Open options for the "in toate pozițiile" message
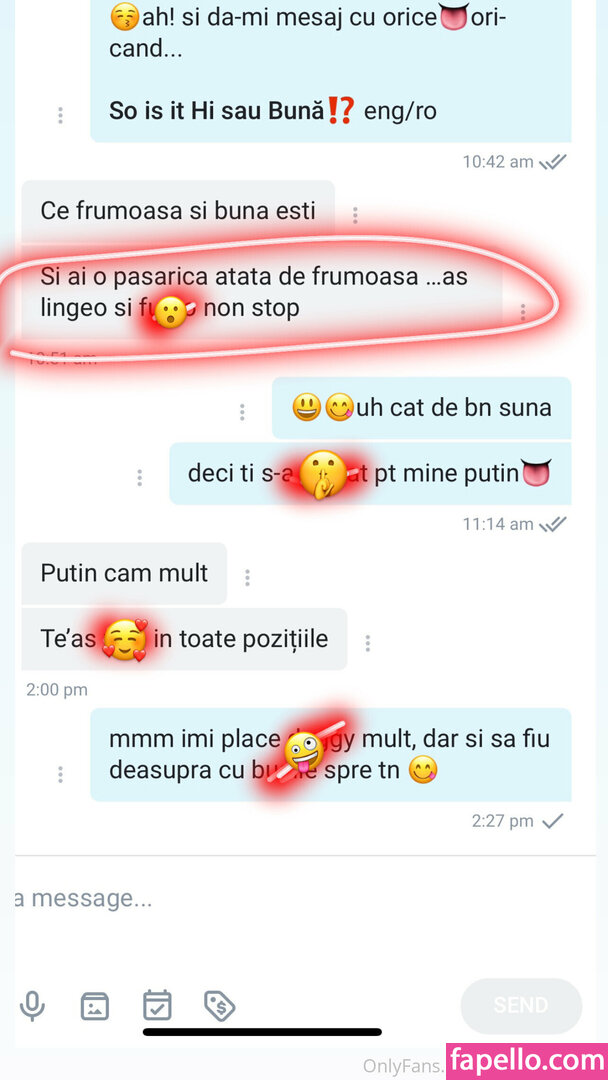 point(367,643)
